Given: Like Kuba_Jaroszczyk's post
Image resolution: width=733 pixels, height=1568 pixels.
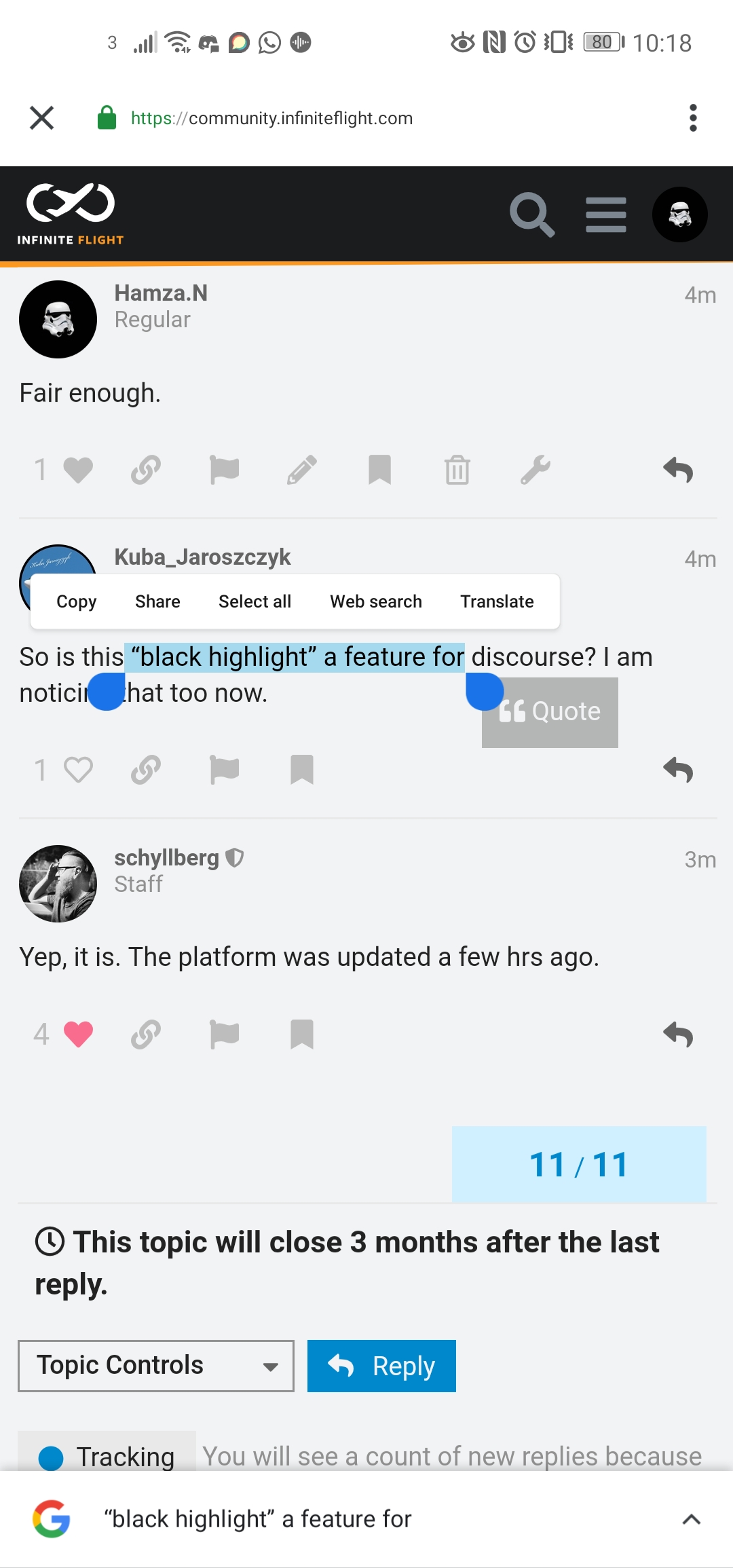Looking at the screenshot, I should pos(77,770).
